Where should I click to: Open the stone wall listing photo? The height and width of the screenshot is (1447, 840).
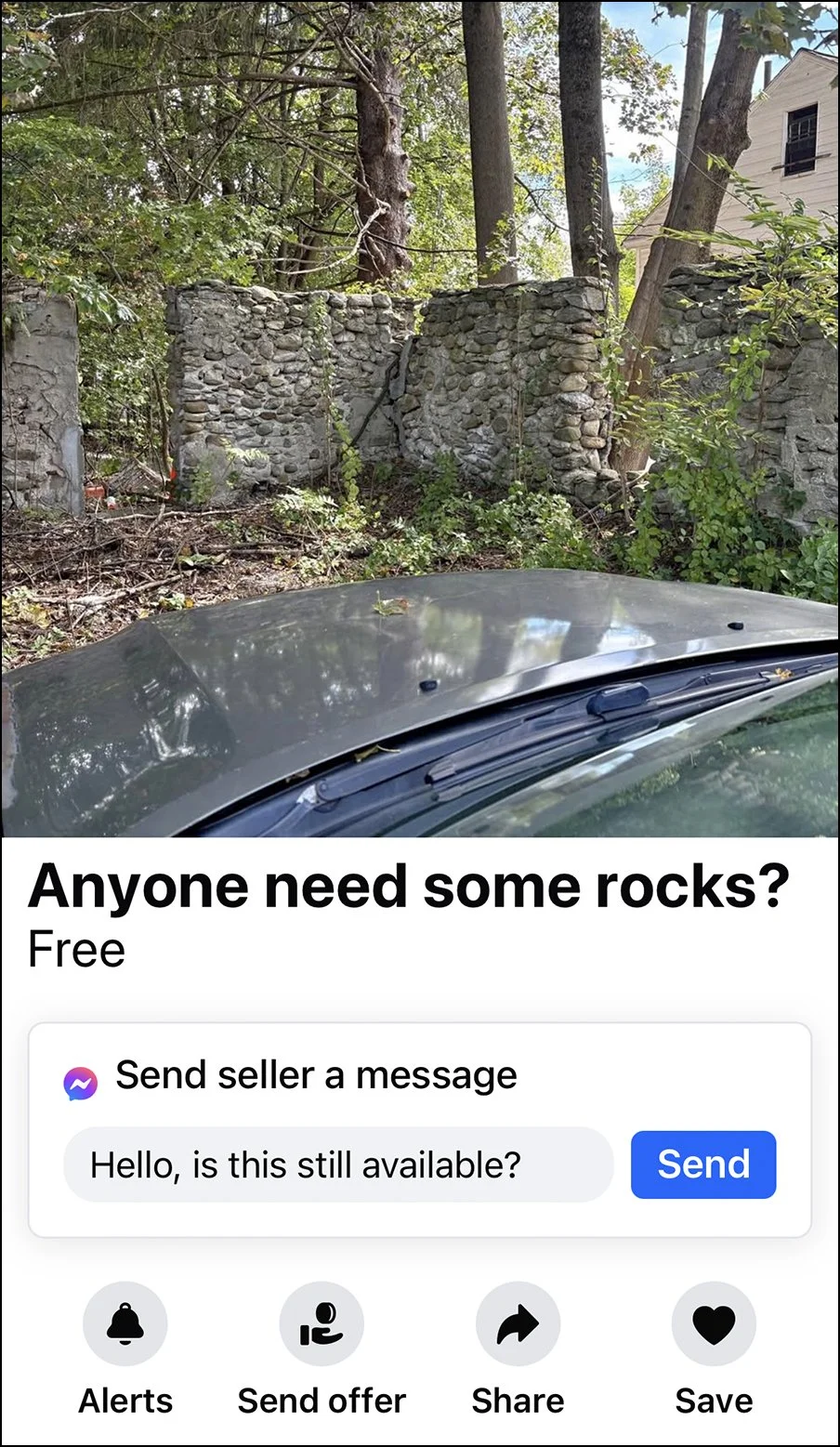pyautogui.click(x=420, y=418)
